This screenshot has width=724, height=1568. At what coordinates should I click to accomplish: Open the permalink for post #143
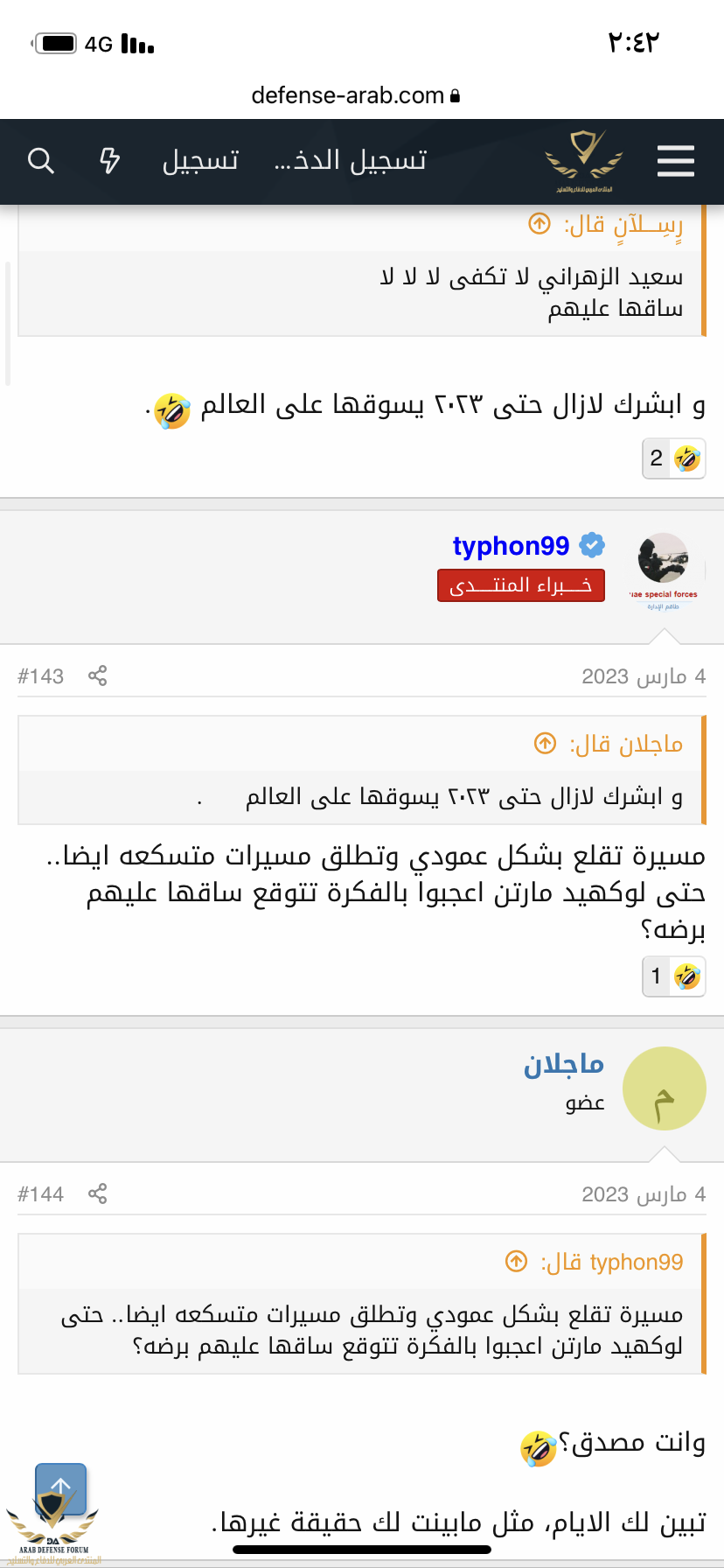(x=40, y=676)
